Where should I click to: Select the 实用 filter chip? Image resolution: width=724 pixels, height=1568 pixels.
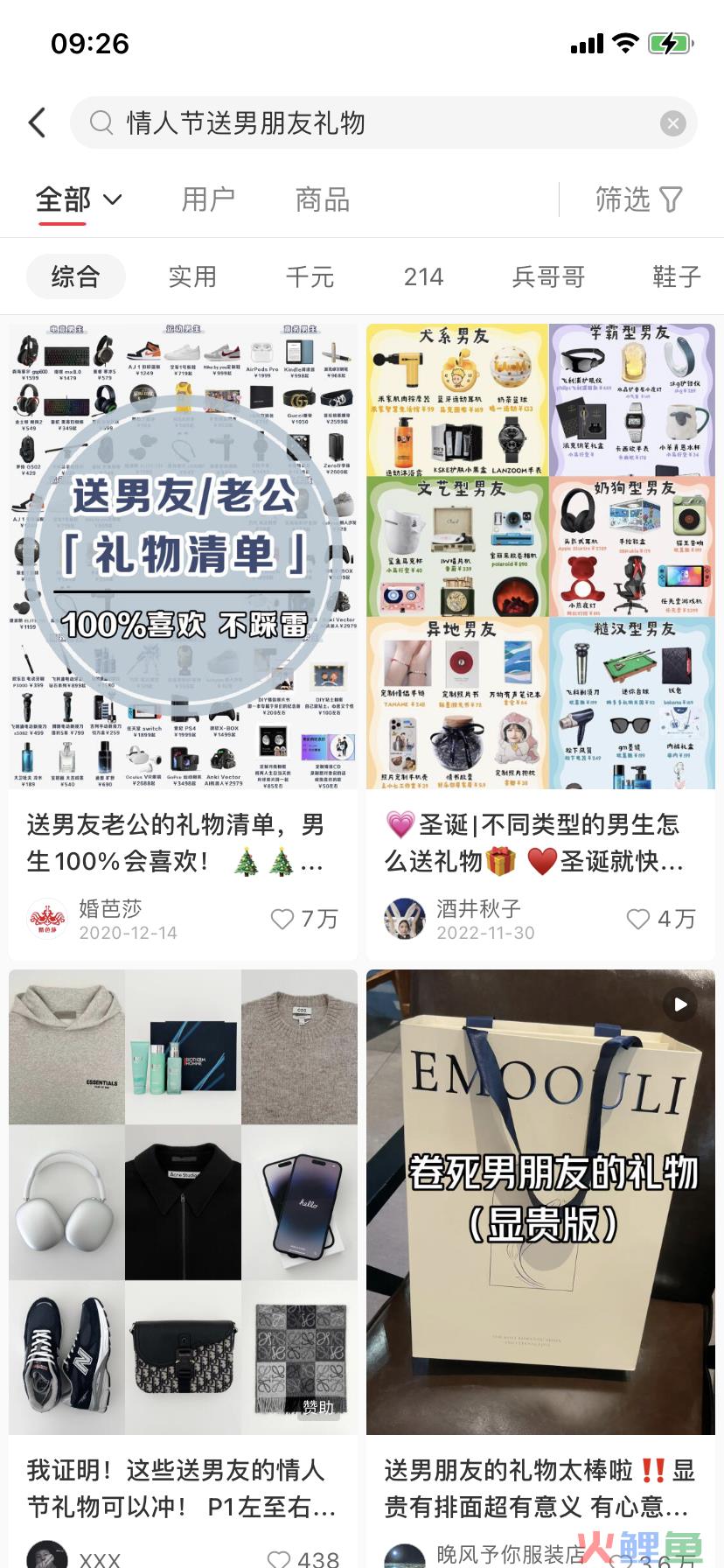192,277
